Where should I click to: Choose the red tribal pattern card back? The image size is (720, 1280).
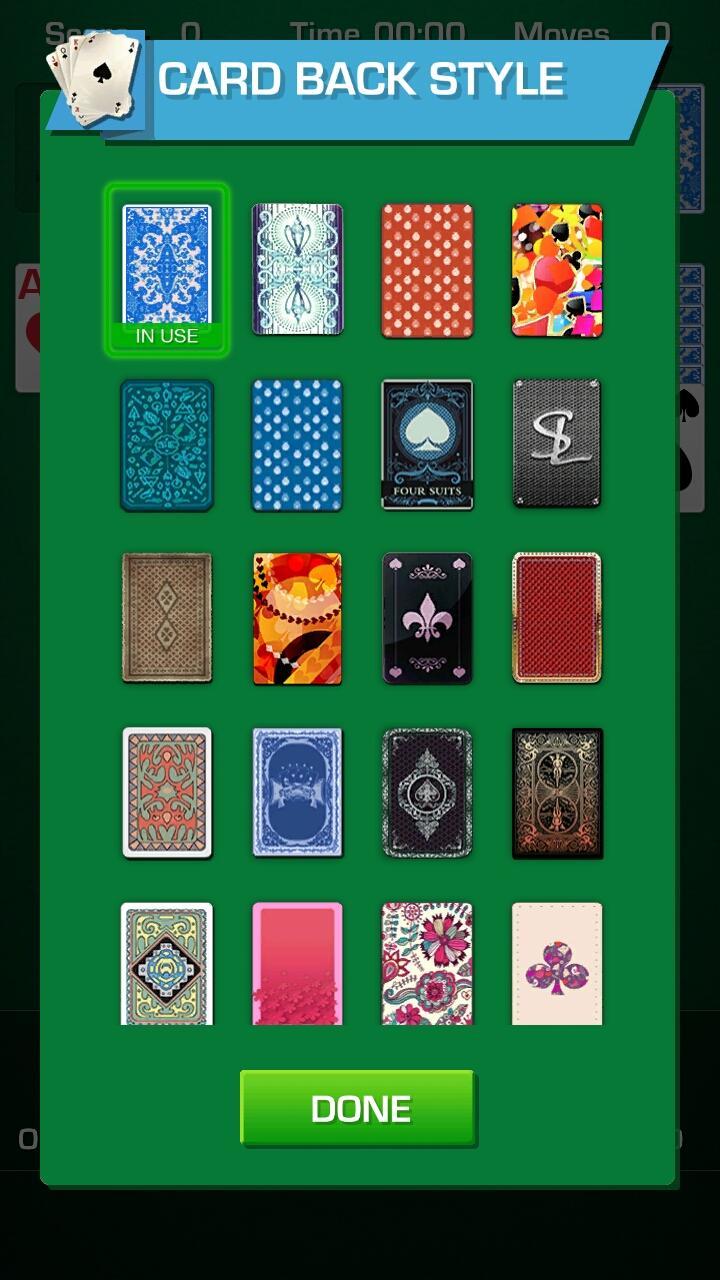coord(168,793)
